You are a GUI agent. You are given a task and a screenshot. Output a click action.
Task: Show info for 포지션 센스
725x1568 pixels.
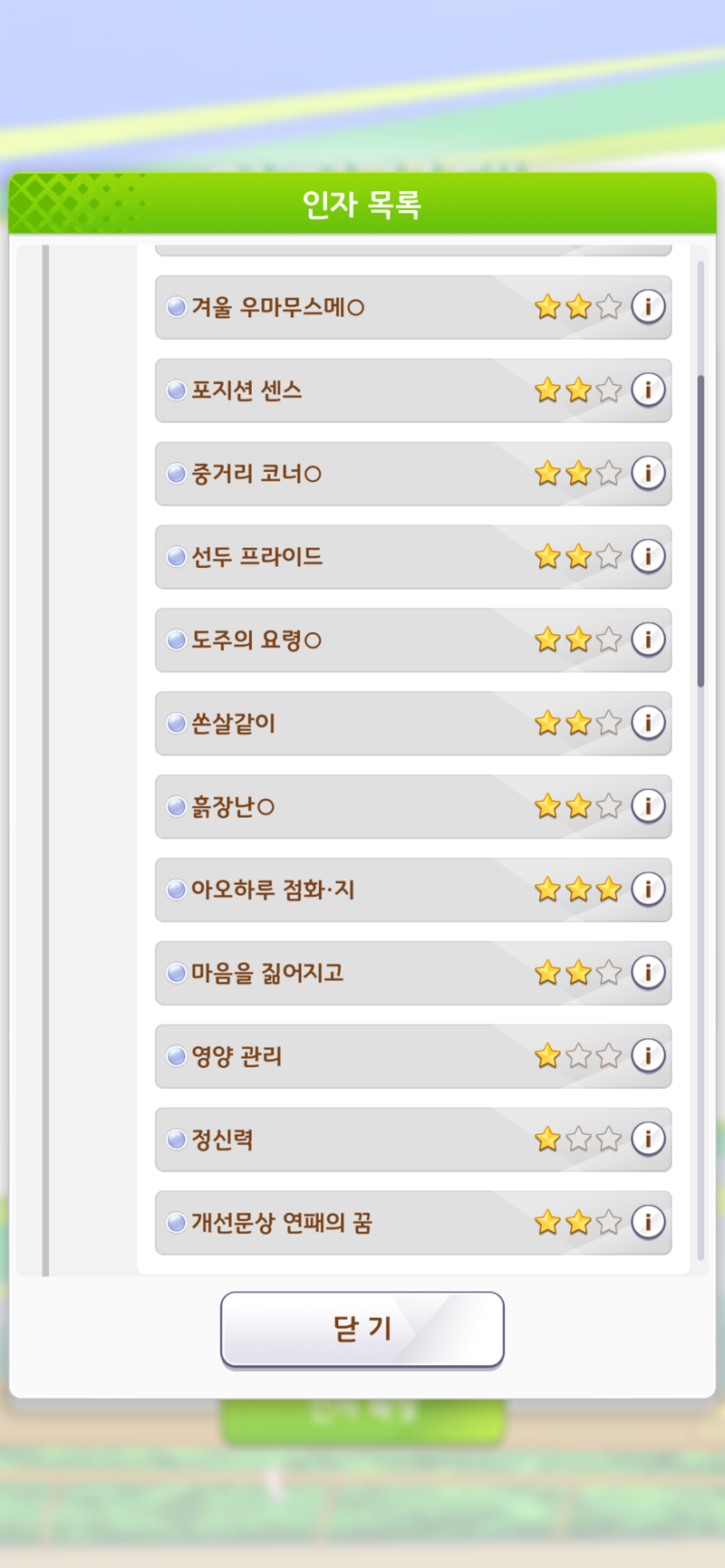(x=648, y=390)
